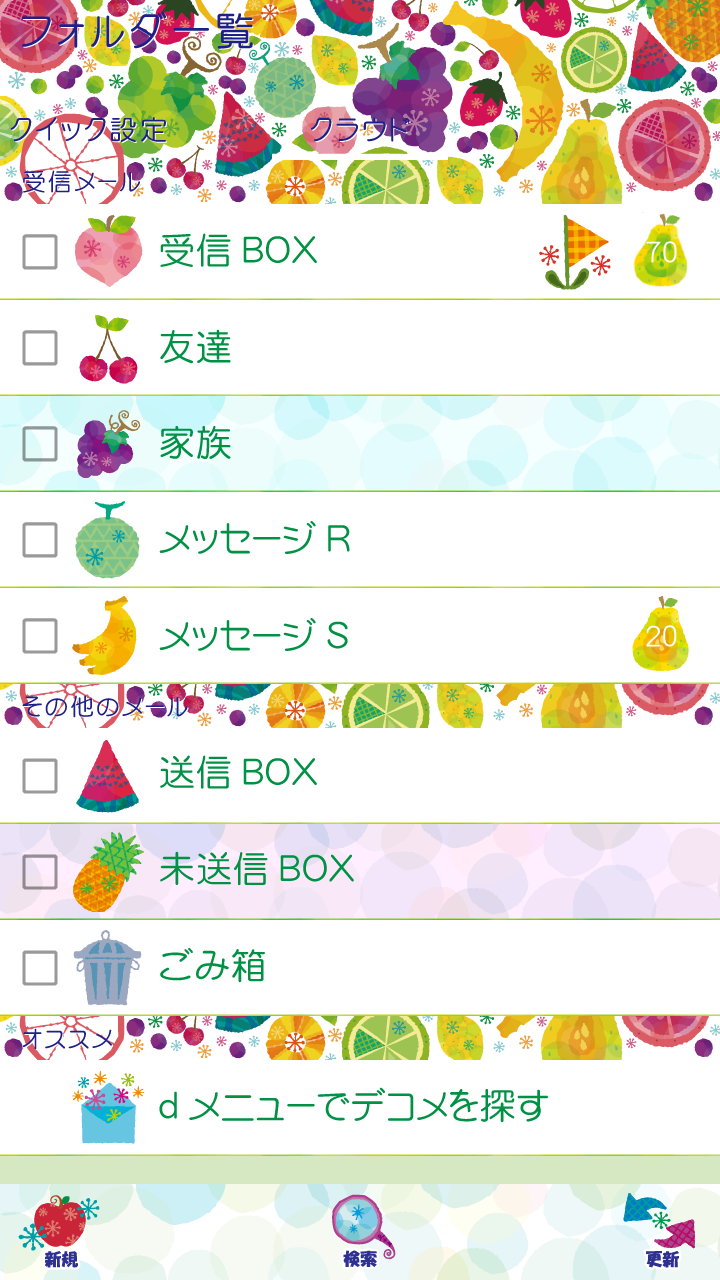Open the メッセージS folder
The height and width of the screenshot is (1280, 720).
click(254, 636)
